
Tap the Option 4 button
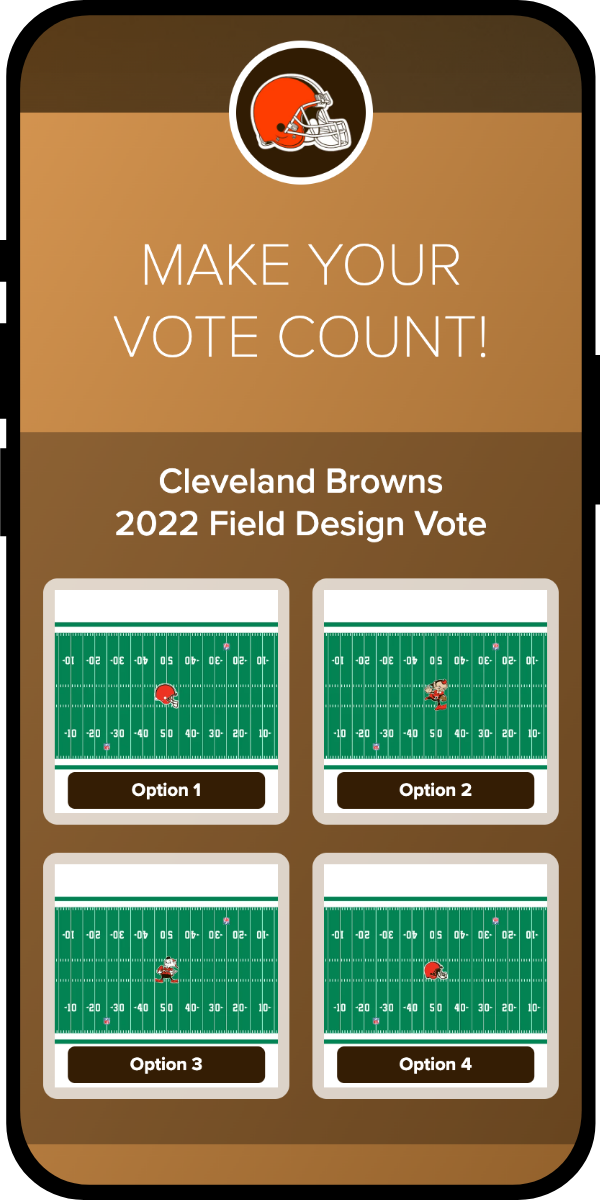click(435, 1064)
